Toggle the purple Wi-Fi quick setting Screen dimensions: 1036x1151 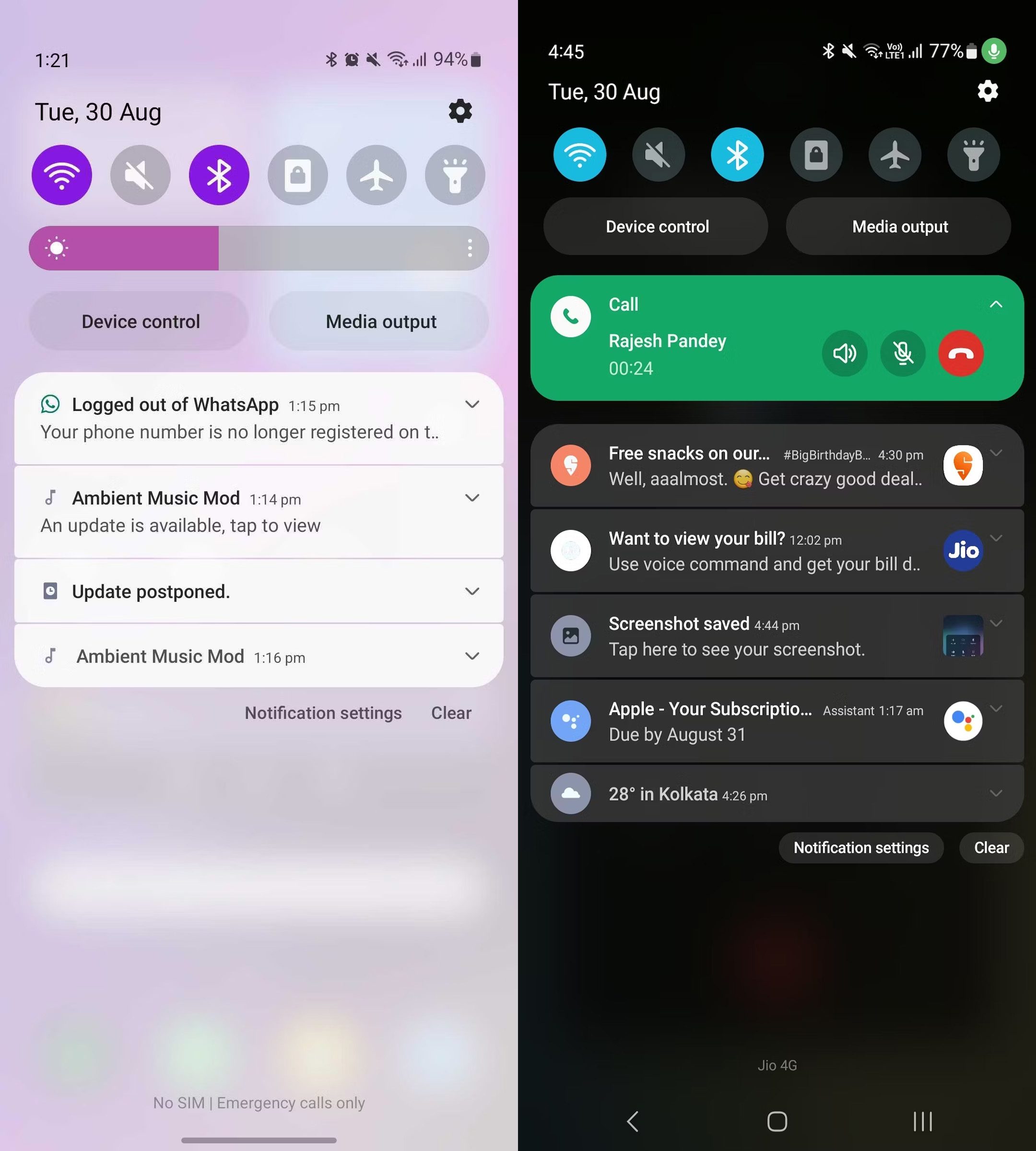click(x=62, y=175)
